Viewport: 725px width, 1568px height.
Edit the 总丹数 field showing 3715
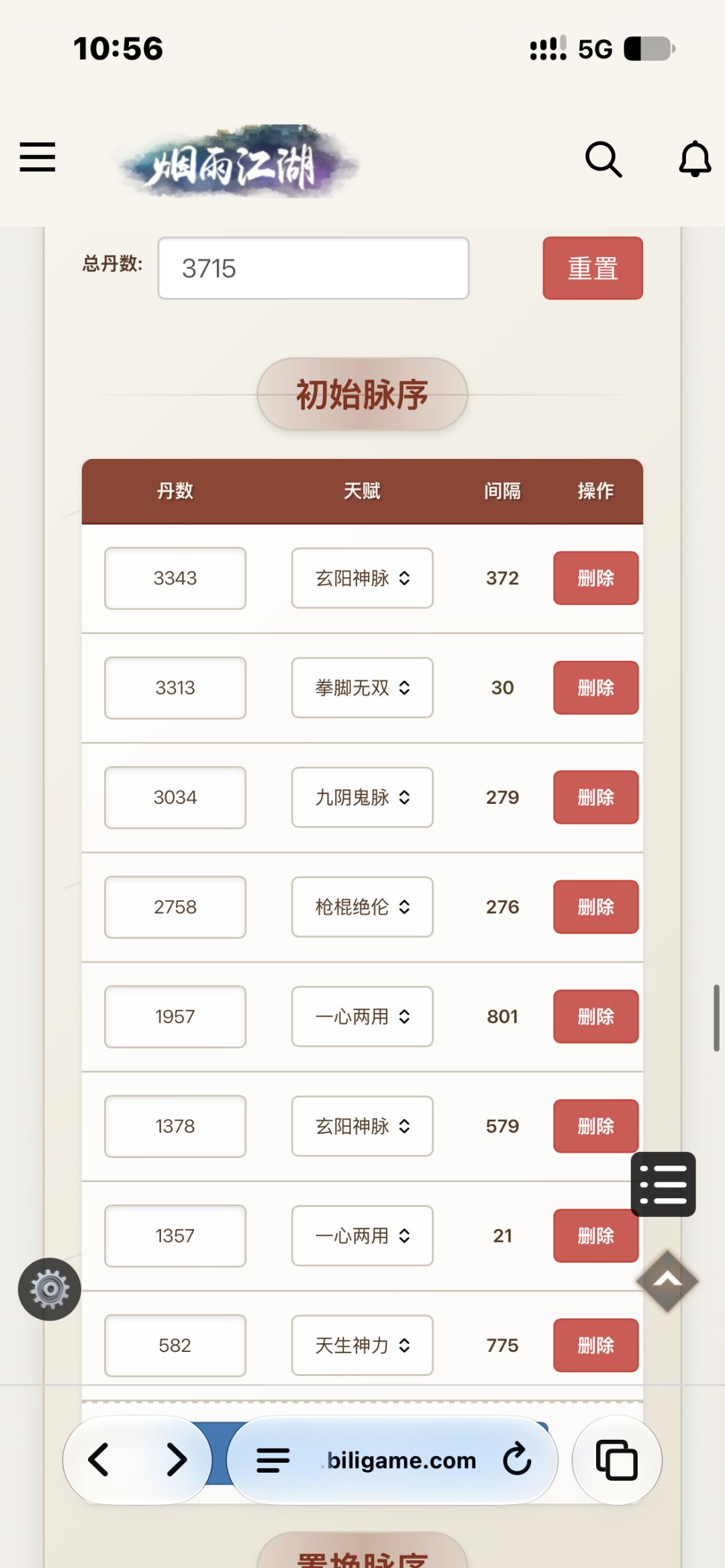pyautogui.click(x=313, y=268)
